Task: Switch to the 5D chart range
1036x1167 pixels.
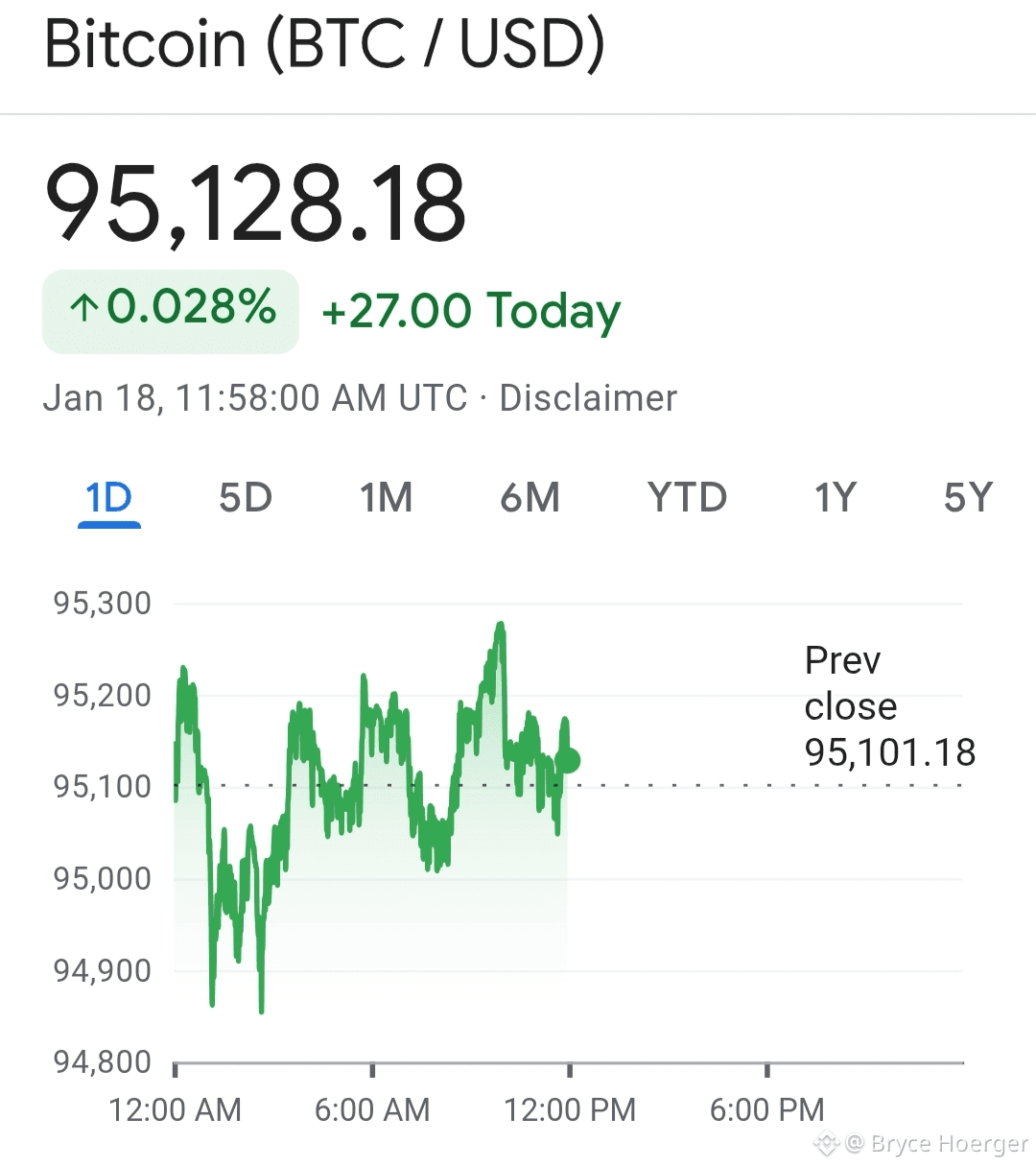Action: pos(246,498)
